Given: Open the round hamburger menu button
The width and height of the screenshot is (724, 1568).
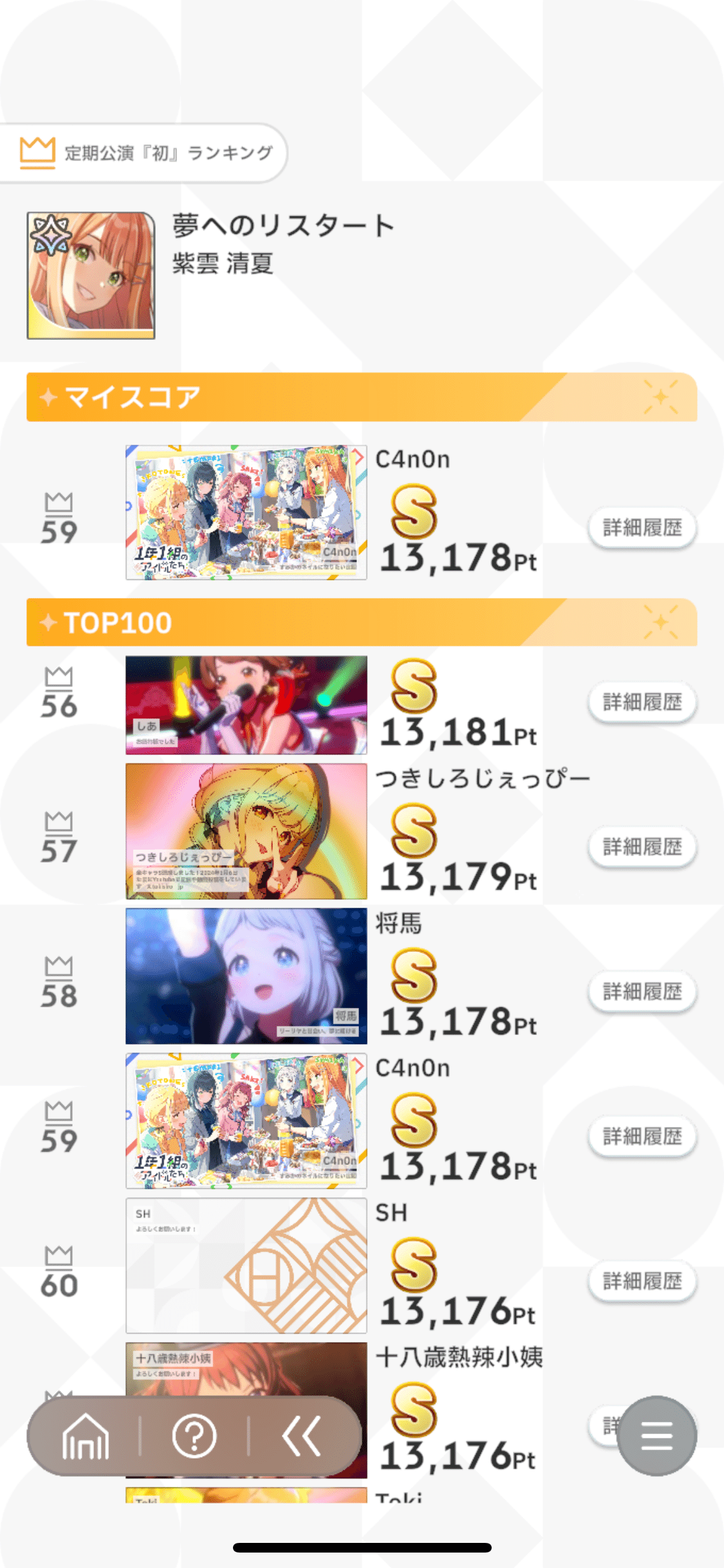Looking at the screenshot, I should coord(656,1436).
